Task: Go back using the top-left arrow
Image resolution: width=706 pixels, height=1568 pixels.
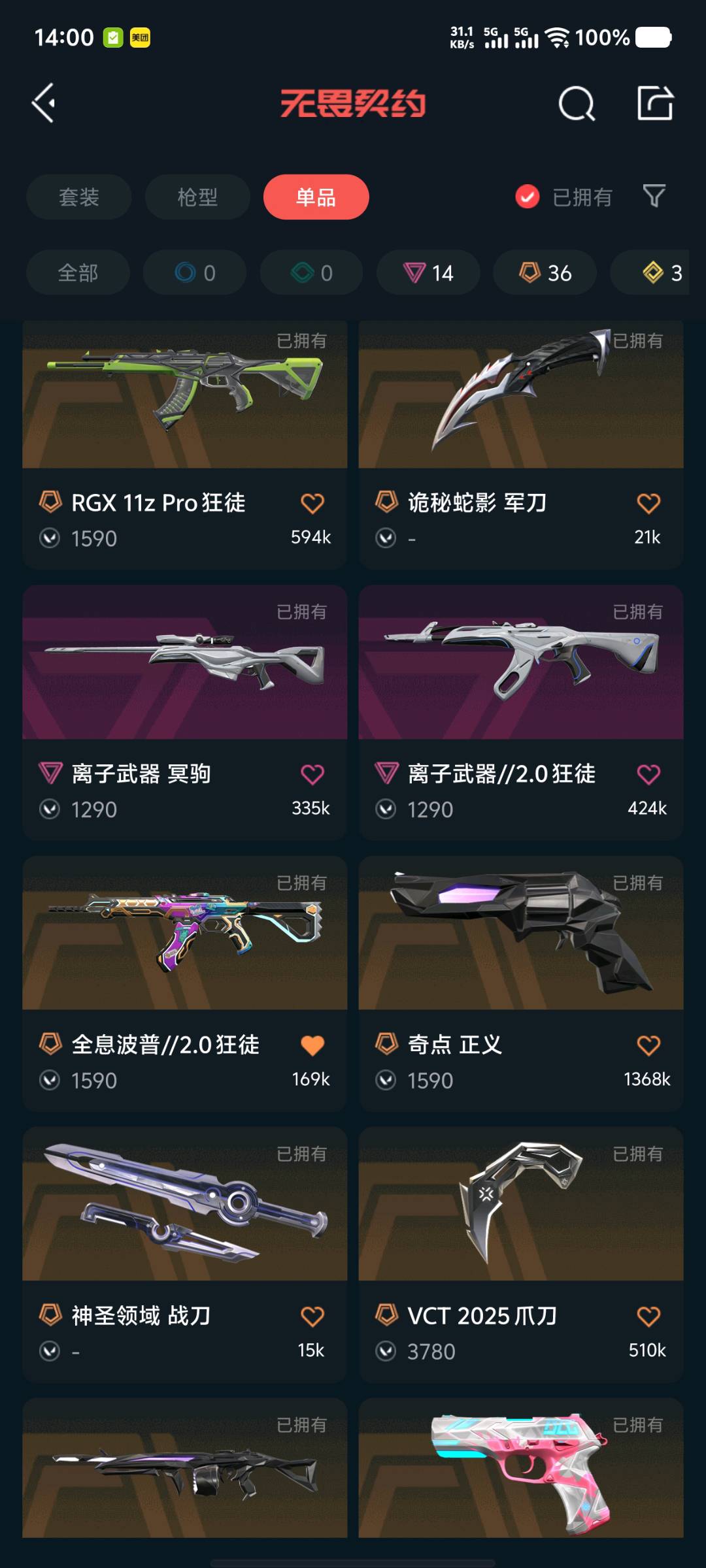Action: point(44,103)
